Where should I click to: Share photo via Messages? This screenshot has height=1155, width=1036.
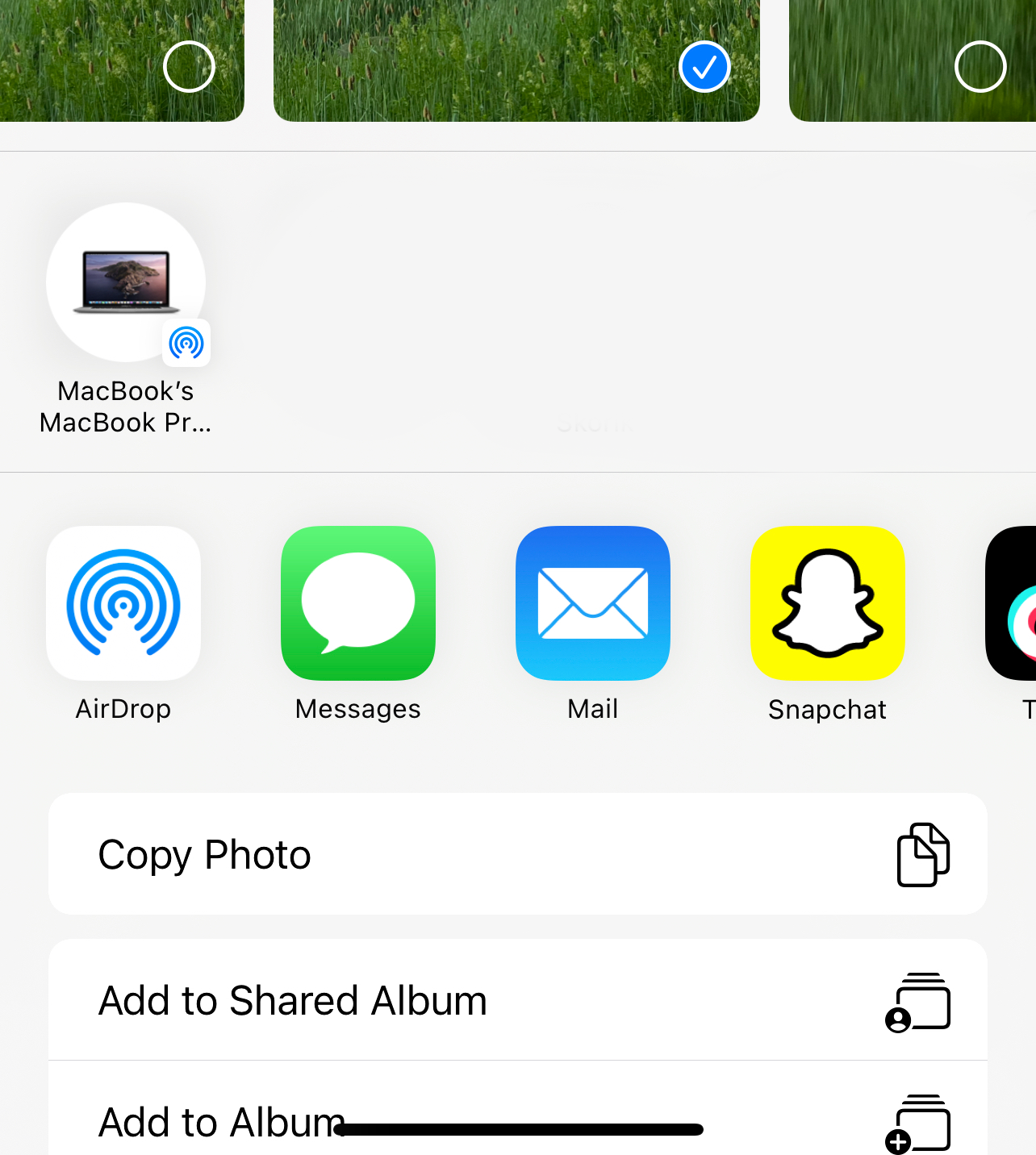pos(358,604)
